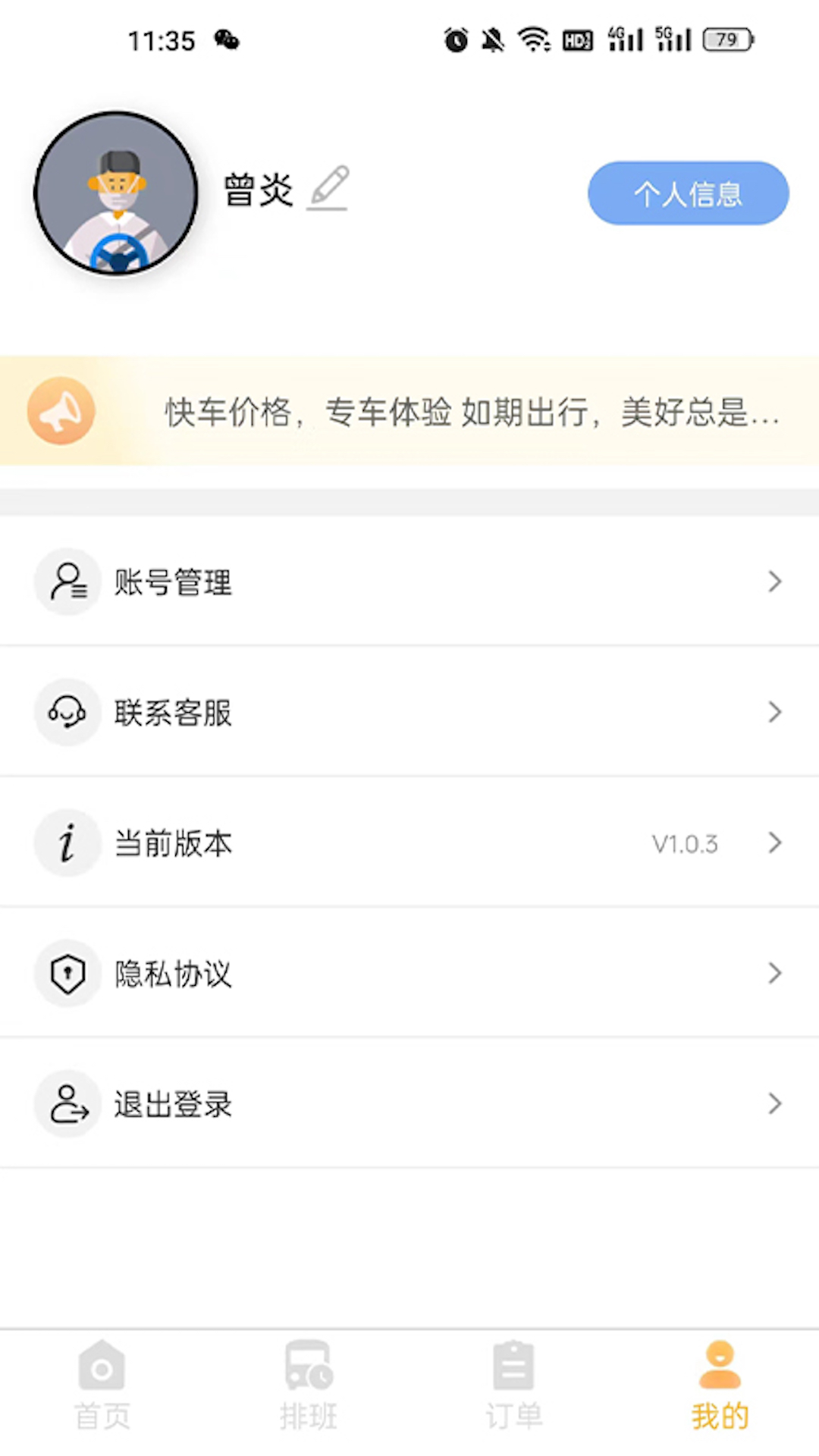Expand the 账号管理 row chevron
This screenshot has height=1456, width=819.
pos(775,581)
